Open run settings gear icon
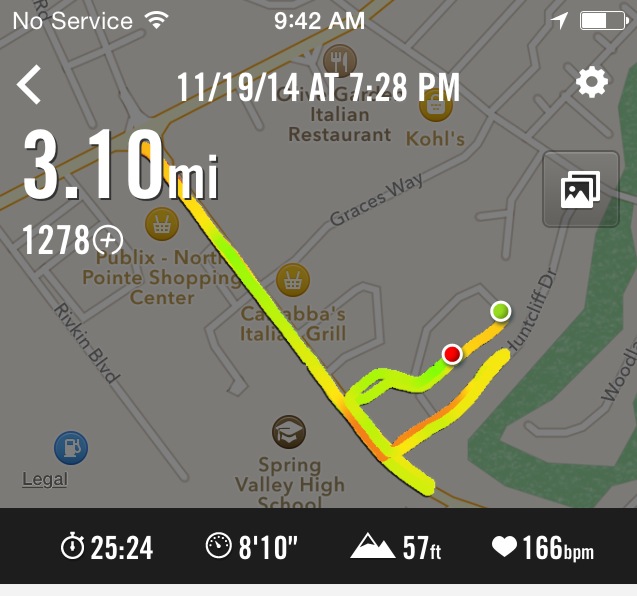This screenshot has height=596, width=637. [592, 83]
